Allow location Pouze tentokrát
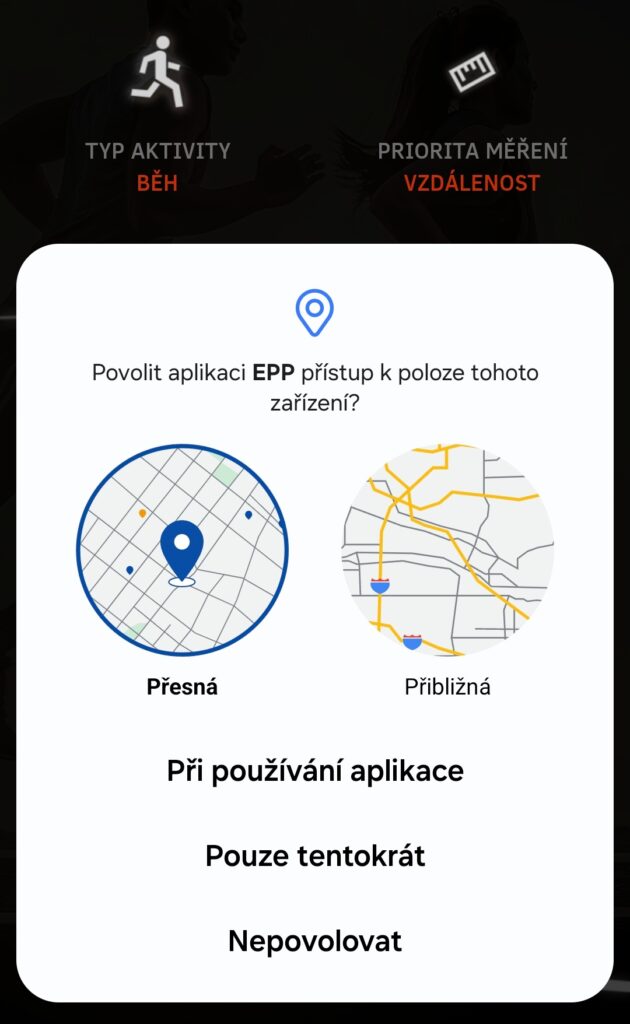Viewport: 630px width, 1024px height. coord(315,856)
